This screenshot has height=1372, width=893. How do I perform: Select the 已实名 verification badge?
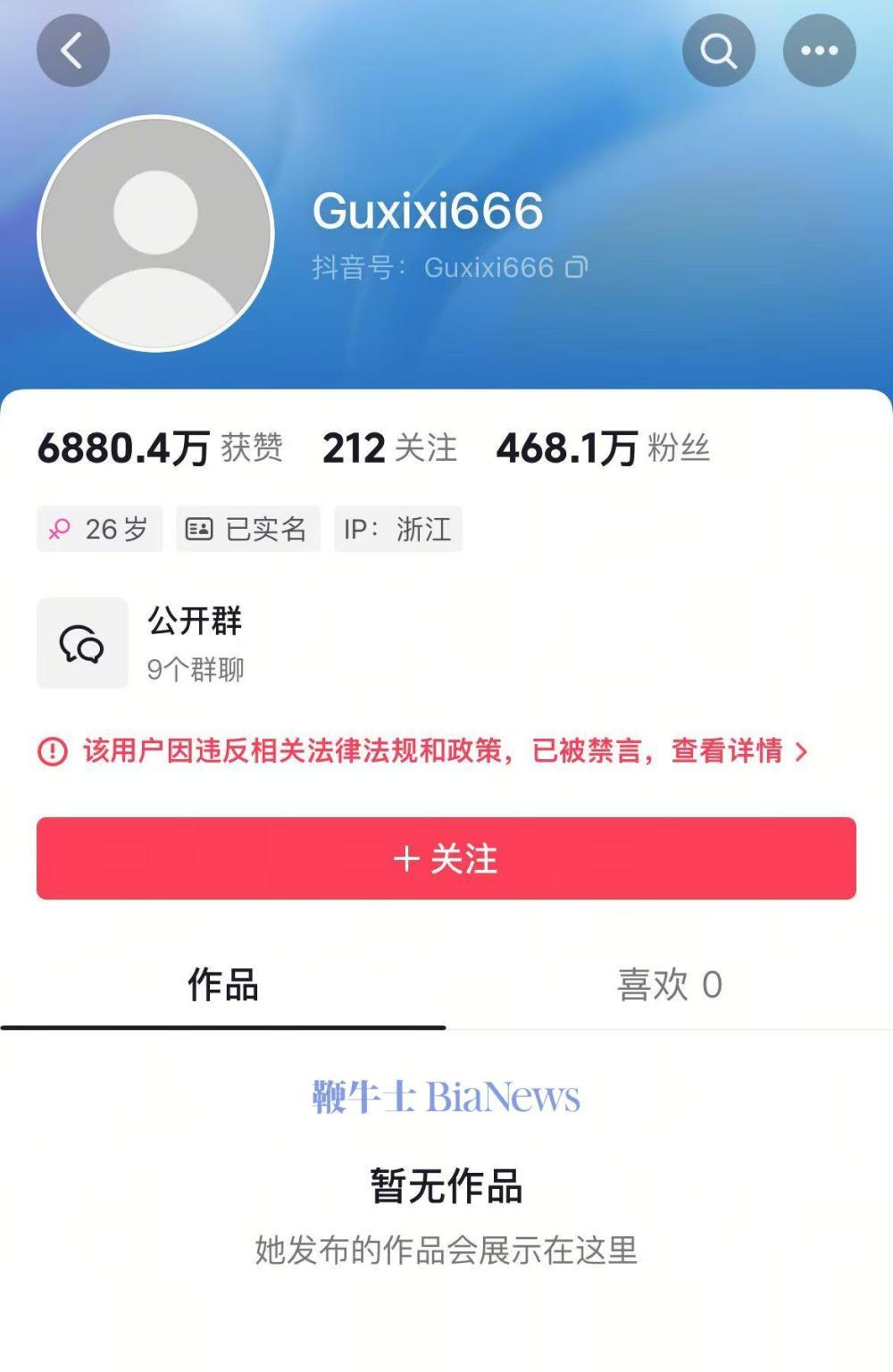[x=246, y=529]
